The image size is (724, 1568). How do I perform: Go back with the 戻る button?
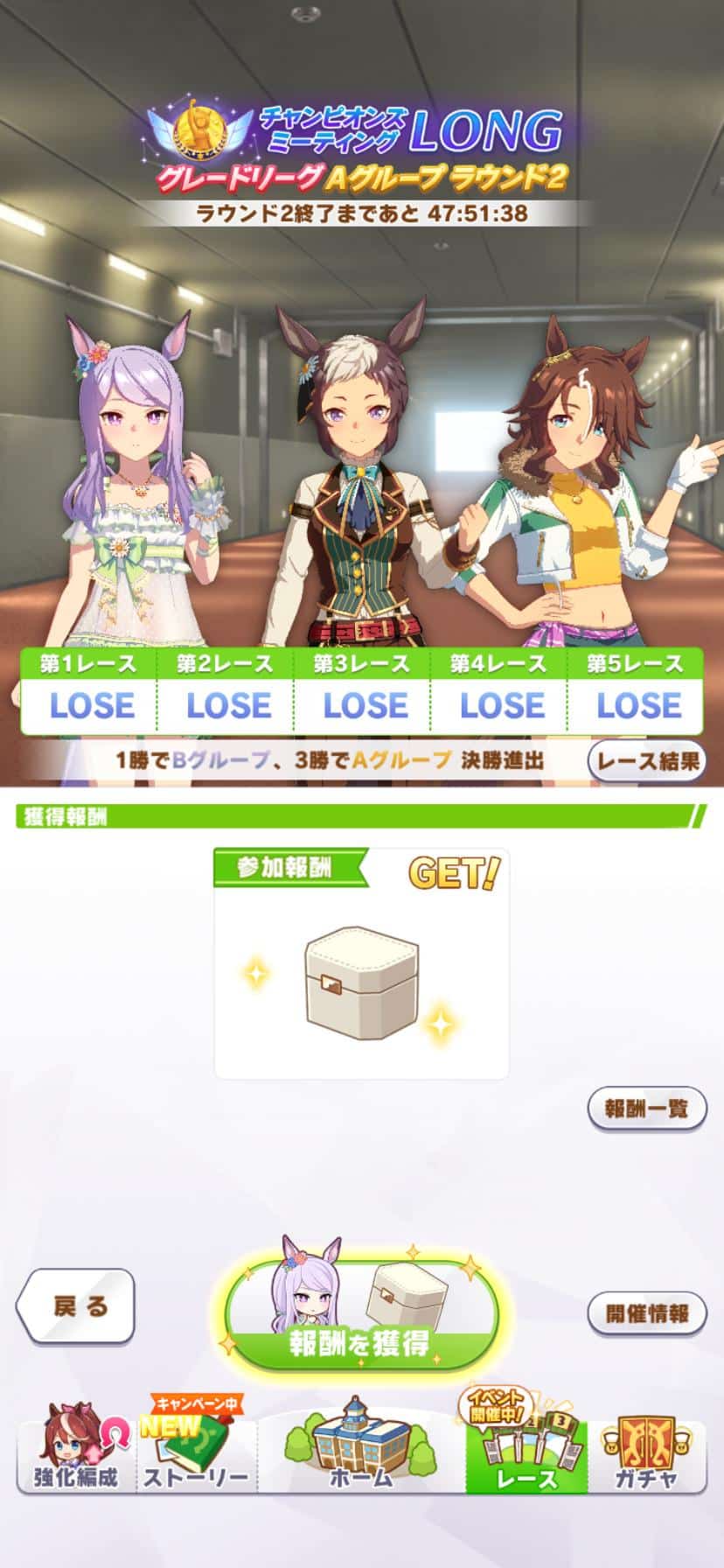pyautogui.click(x=76, y=1306)
